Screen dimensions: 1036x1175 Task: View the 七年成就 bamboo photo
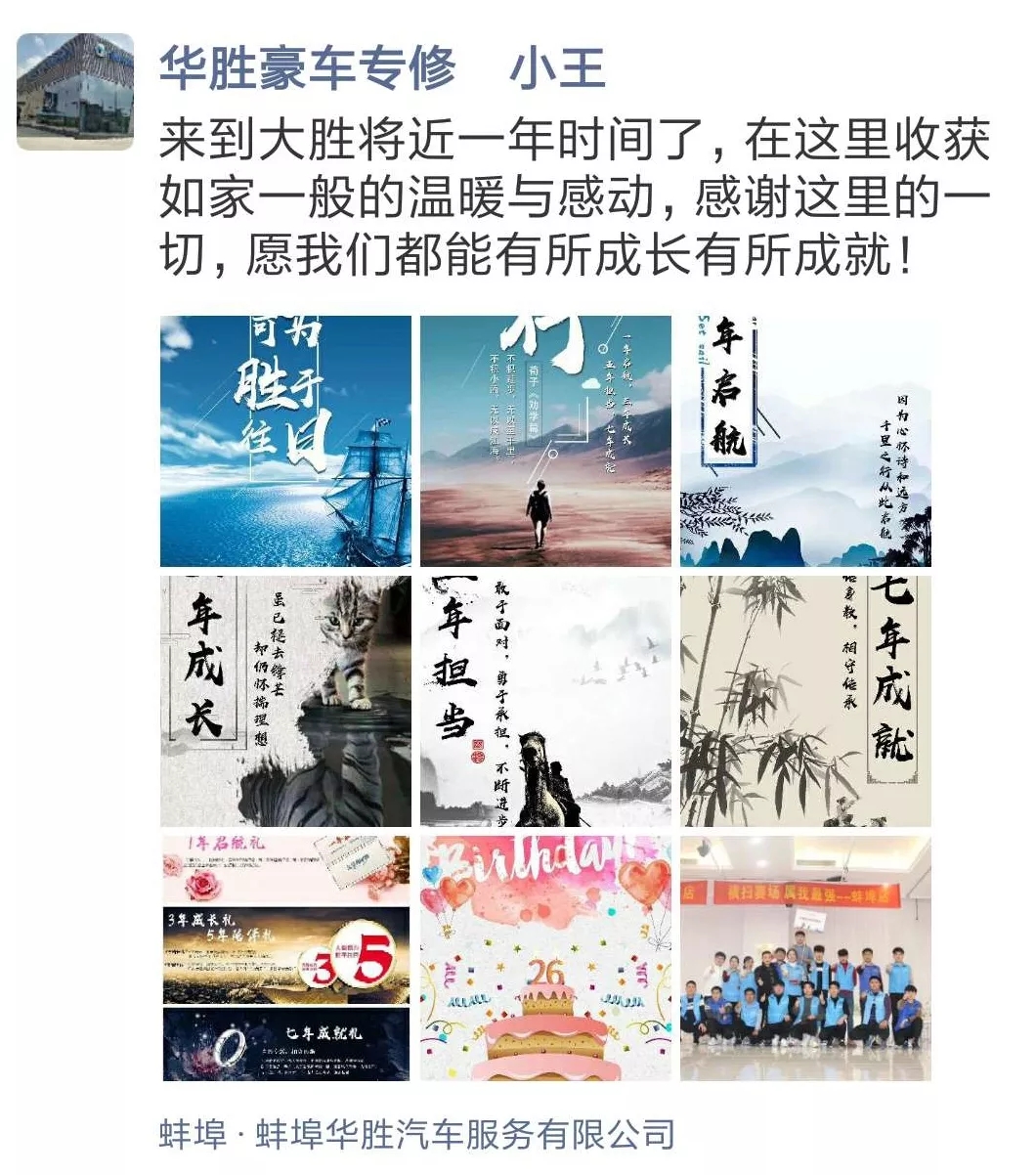click(805, 701)
